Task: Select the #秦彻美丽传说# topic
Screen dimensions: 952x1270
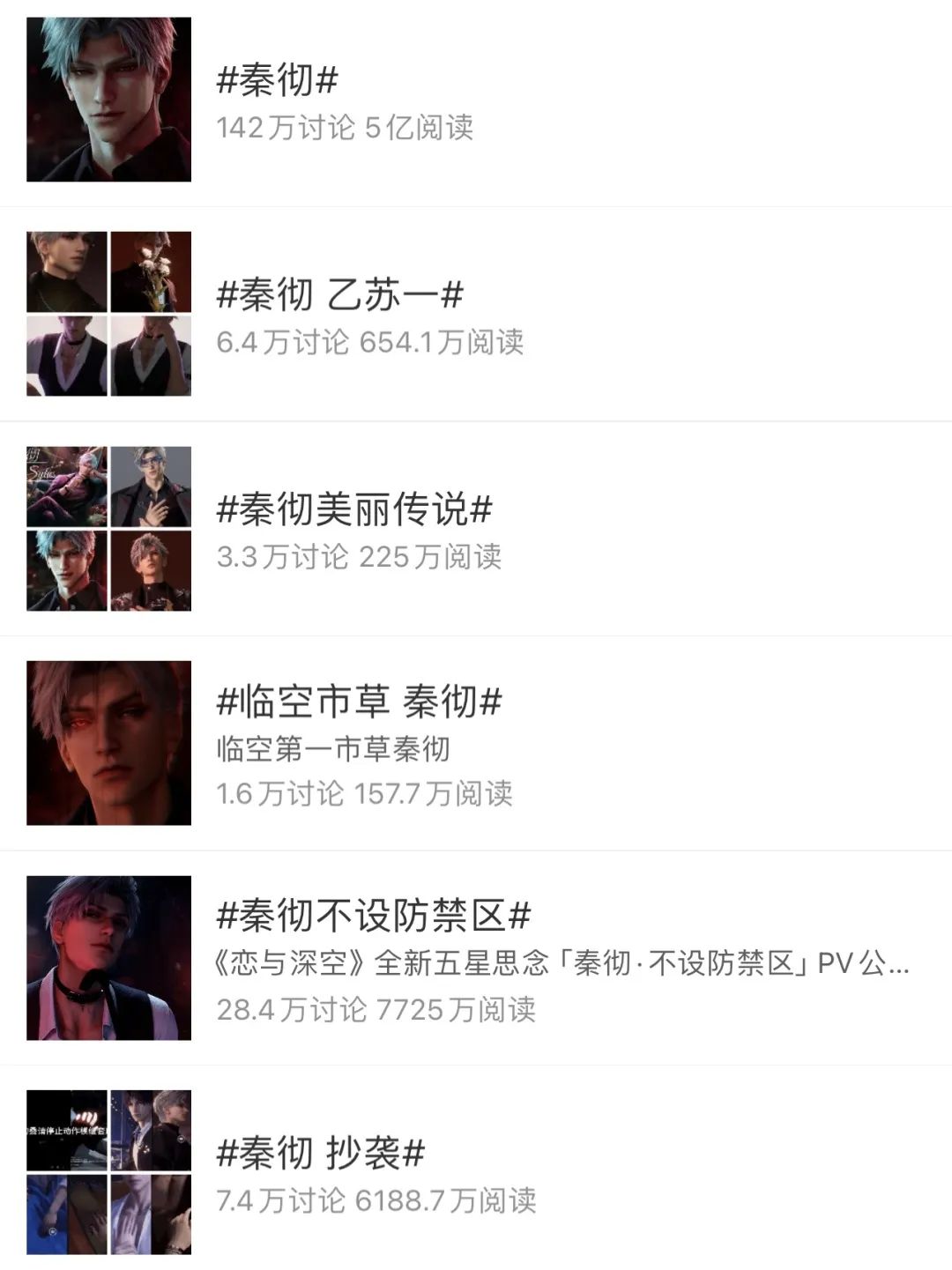Action: tap(354, 509)
